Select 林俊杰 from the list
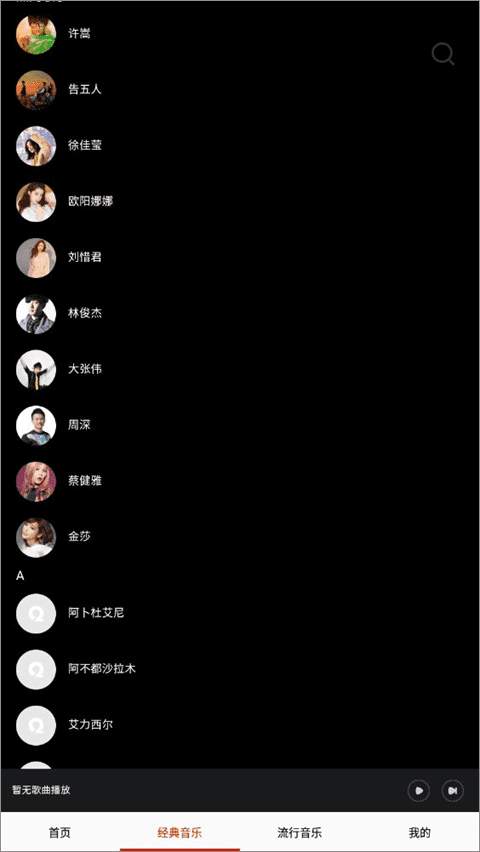The width and height of the screenshot is (480, 852). pos(240,314)
